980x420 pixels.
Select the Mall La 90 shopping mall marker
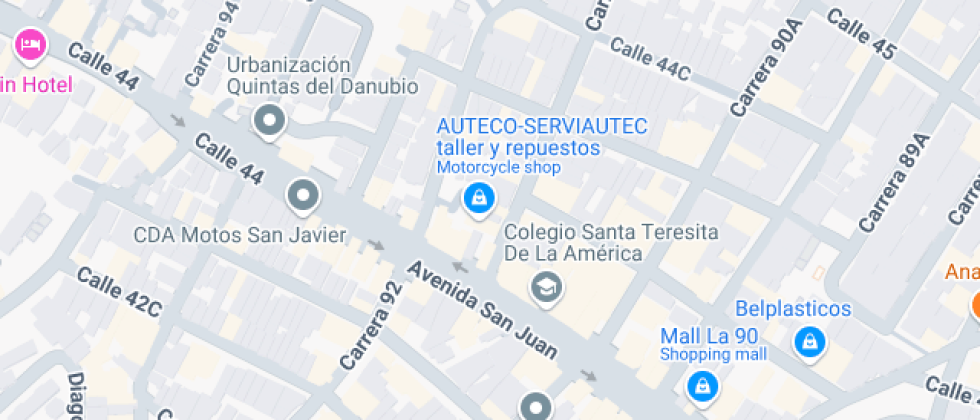click(703, 384)
